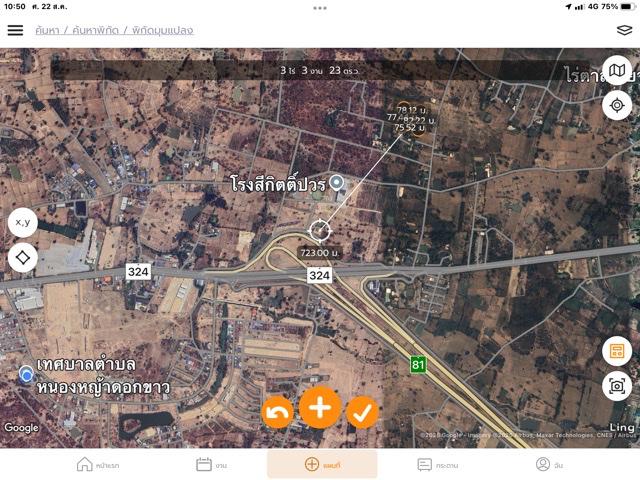
Task: Undo the last plotted point
Action: (x=278, y=411)
